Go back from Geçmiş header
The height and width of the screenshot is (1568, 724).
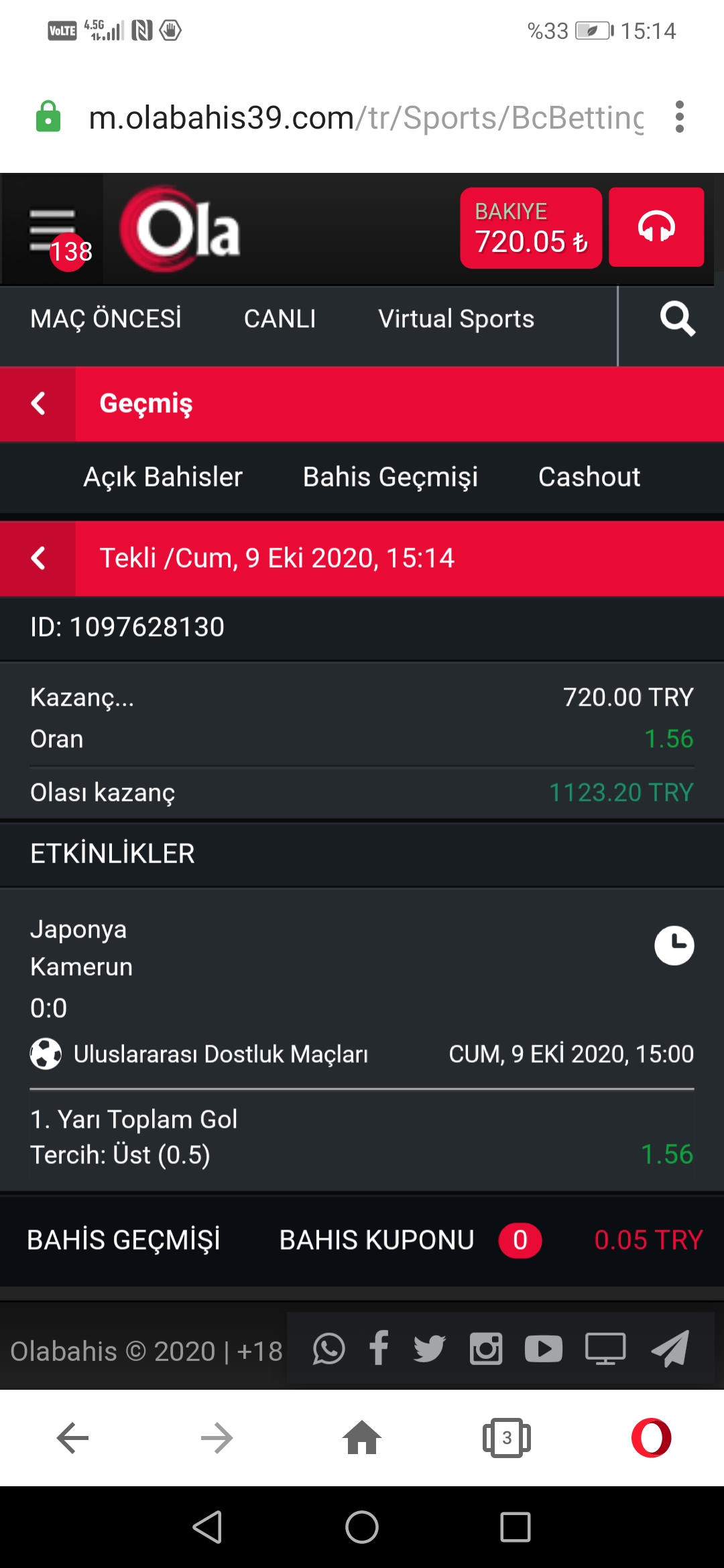(x=38, y=403)
